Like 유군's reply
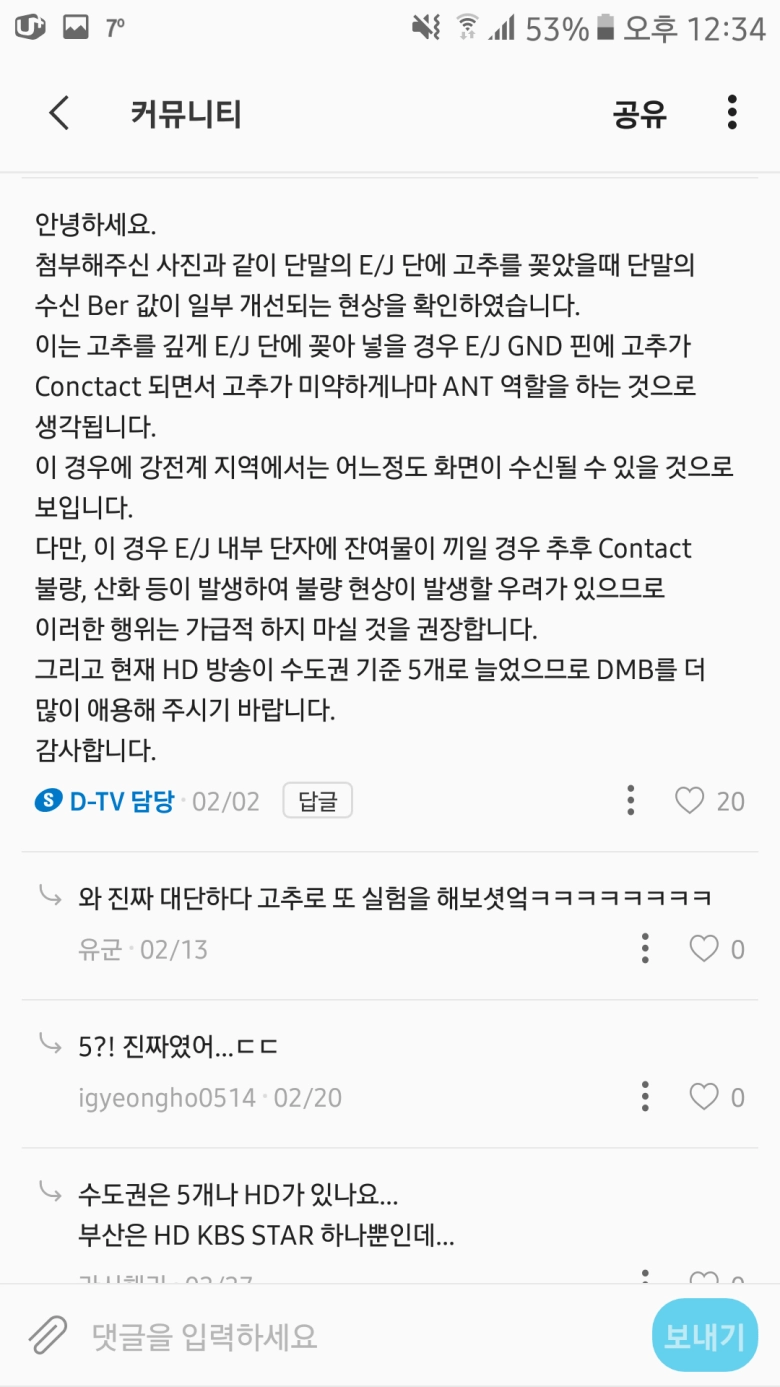Viewport: 780px width, 1387px height. coord(704,948)
